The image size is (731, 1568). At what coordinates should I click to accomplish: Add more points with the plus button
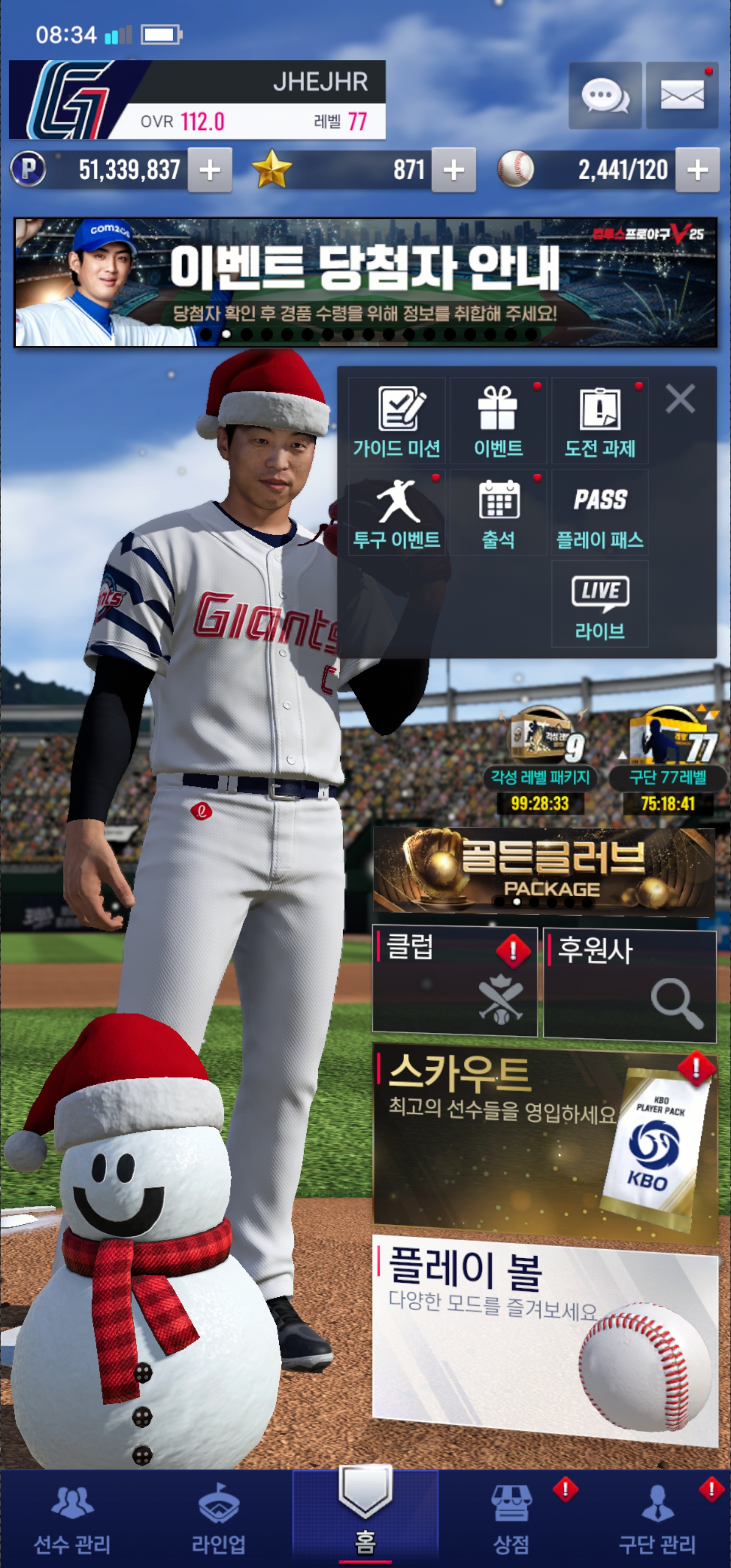[x=209, y=171]
